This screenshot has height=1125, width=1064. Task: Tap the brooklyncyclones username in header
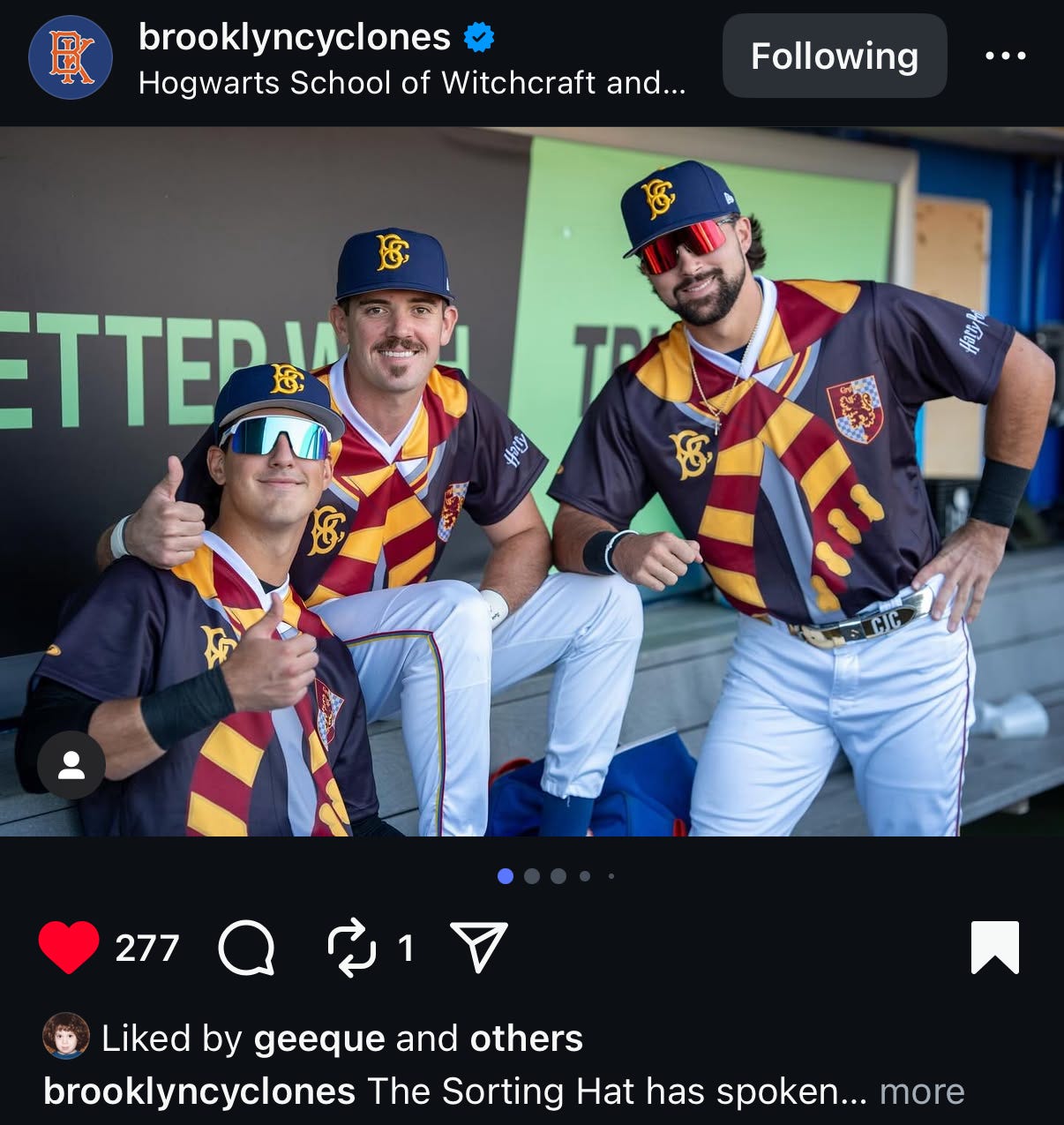[x=295, y=37]
